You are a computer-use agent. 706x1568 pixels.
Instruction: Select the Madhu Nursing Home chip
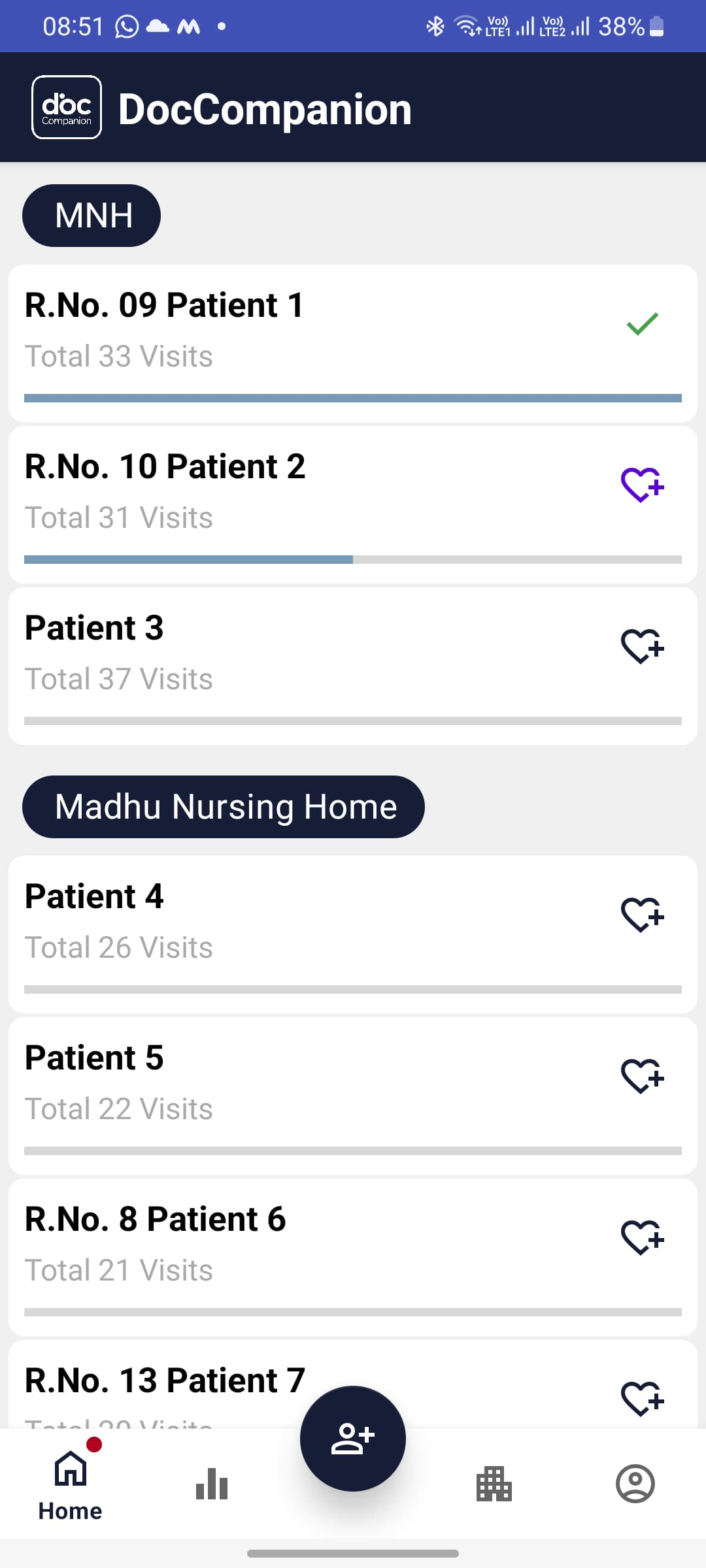point(225,806)
